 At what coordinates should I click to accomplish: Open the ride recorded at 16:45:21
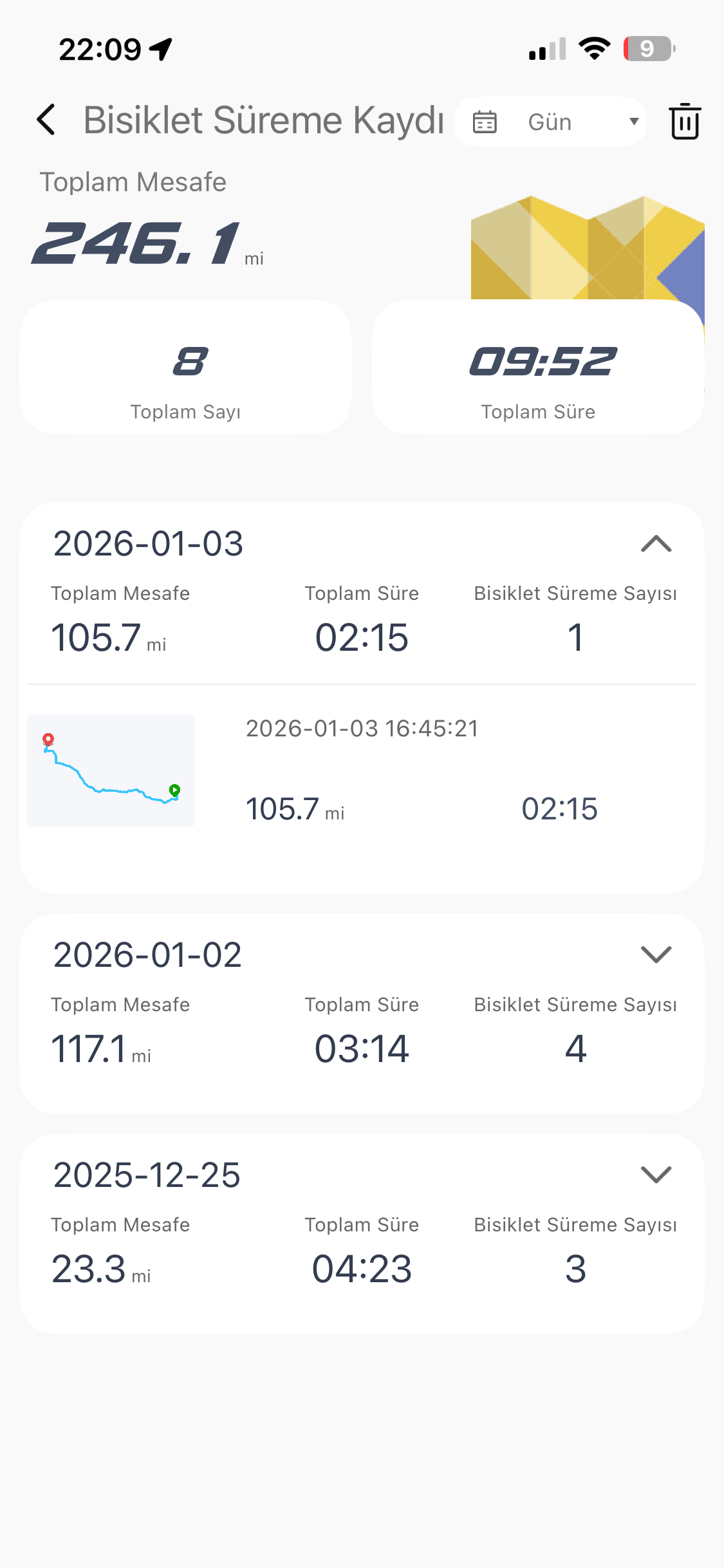point(360,770)
